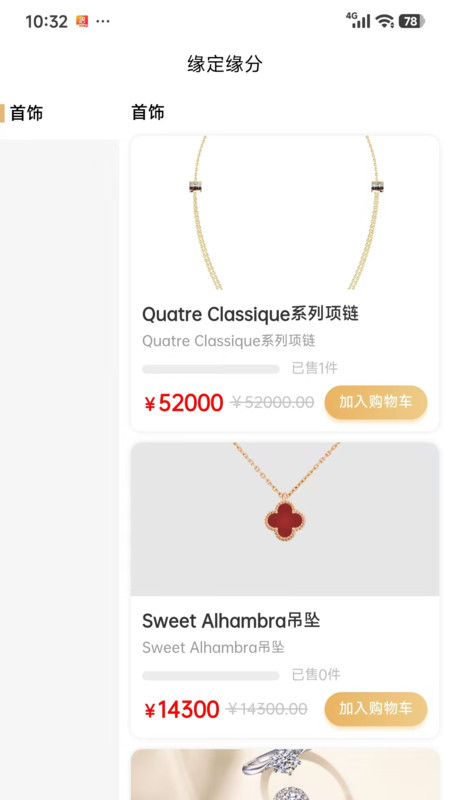Add Quatre Classique necklace to the cart
This screenshot has height=800, width=450.
[376, 402]
